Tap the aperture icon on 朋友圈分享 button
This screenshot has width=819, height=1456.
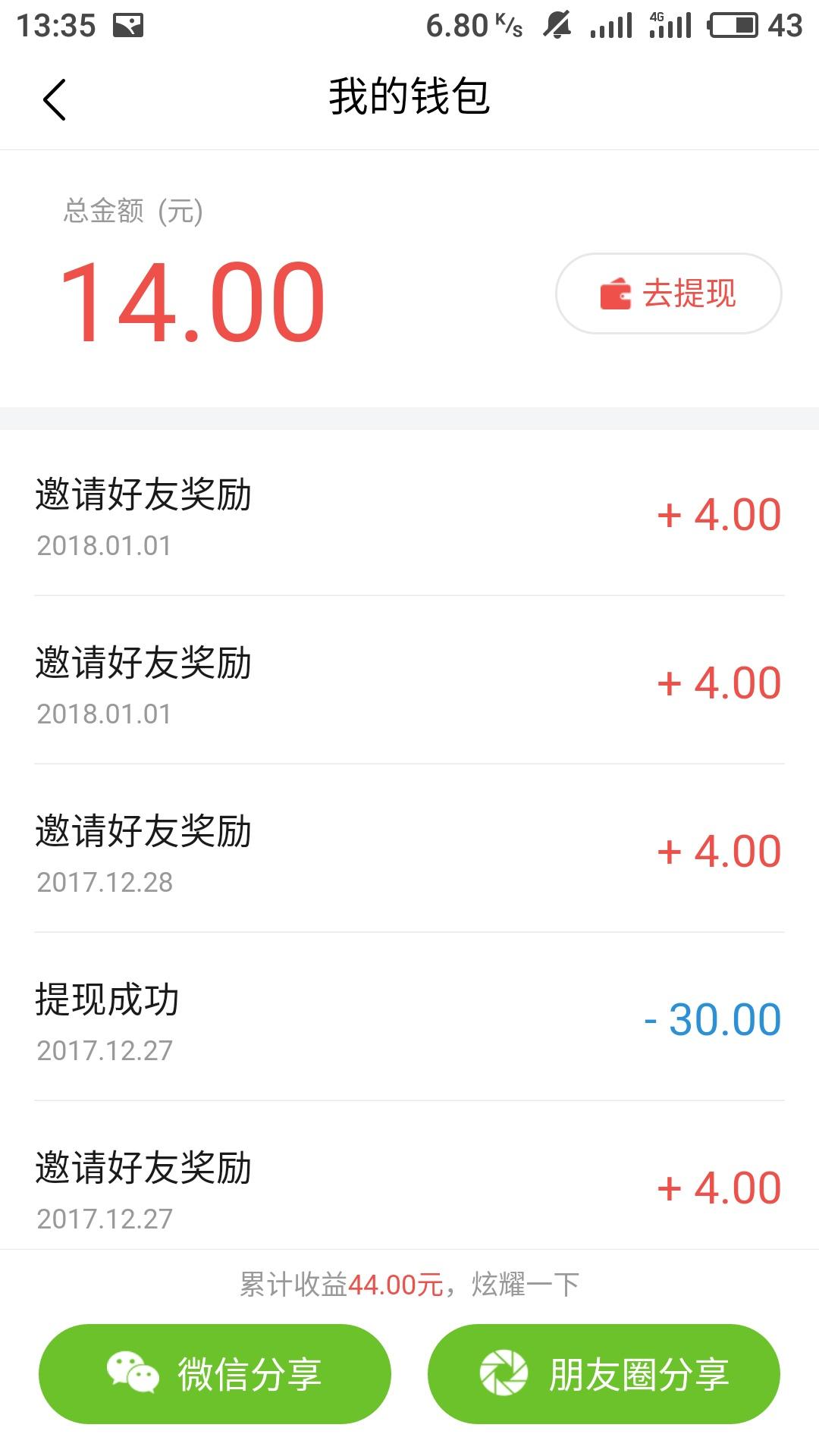(x=504, y=1373)
